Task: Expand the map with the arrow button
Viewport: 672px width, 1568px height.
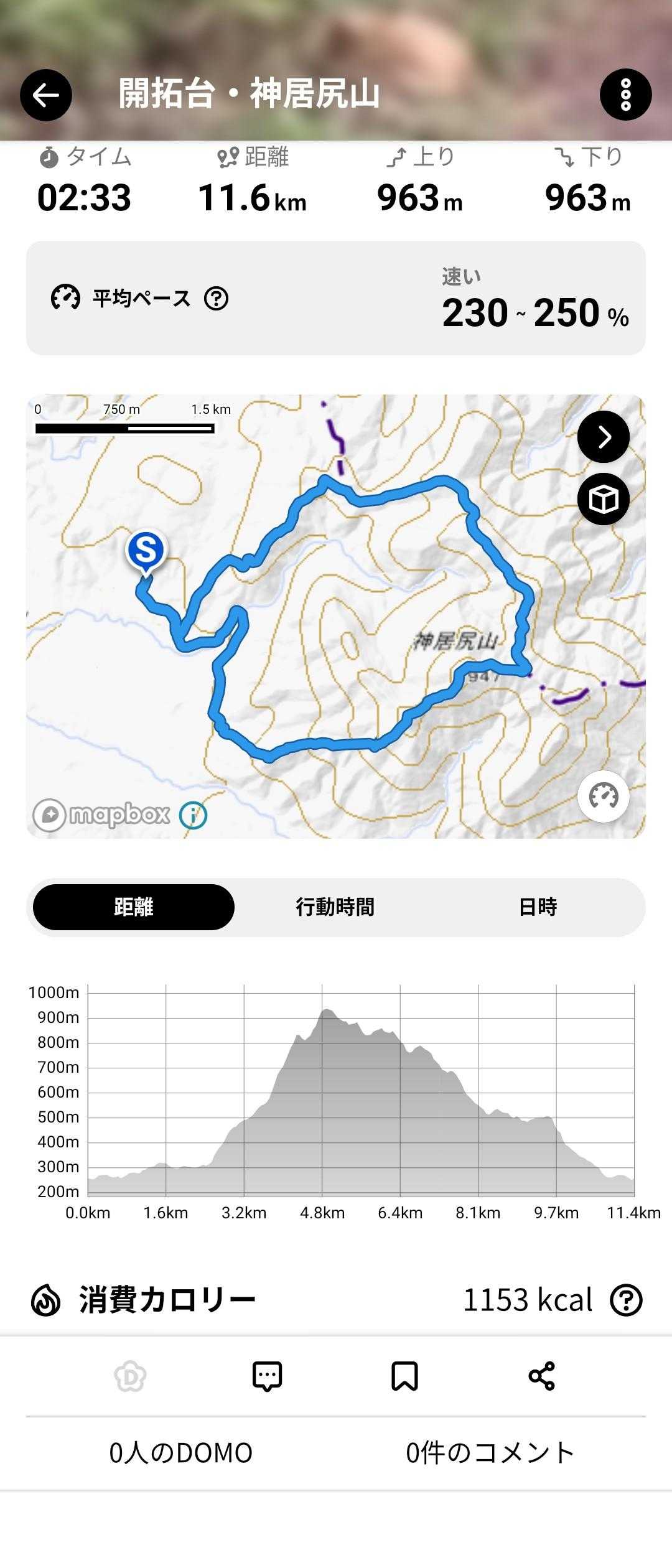Action: 603,437
